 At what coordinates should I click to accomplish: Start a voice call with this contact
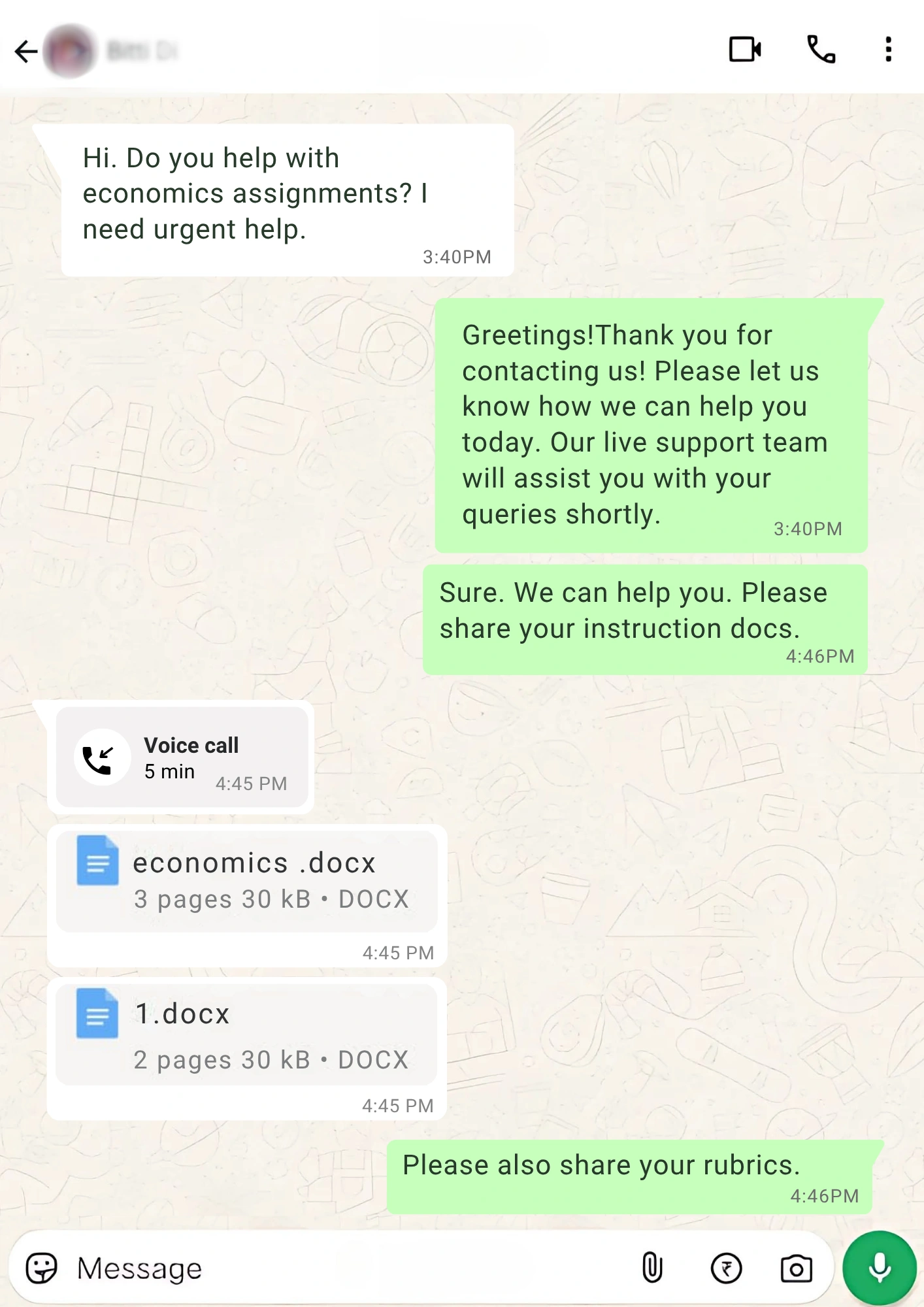(821, 50)
